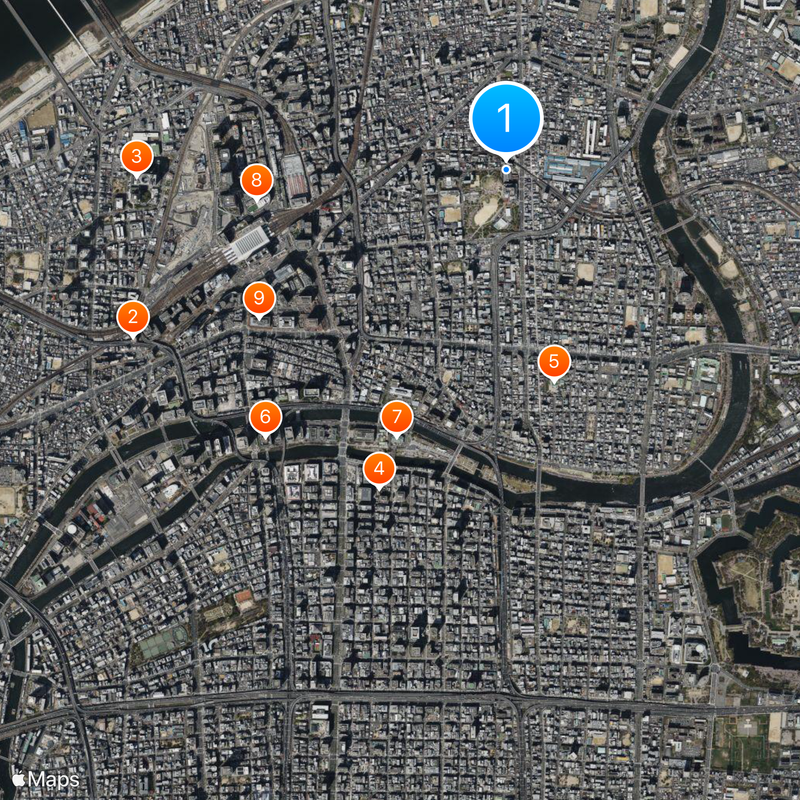Viewport: 800px width, 800px height.
Task: Tap the pin labeled 6
Action: pyautogui.click(x=265, y=416)
